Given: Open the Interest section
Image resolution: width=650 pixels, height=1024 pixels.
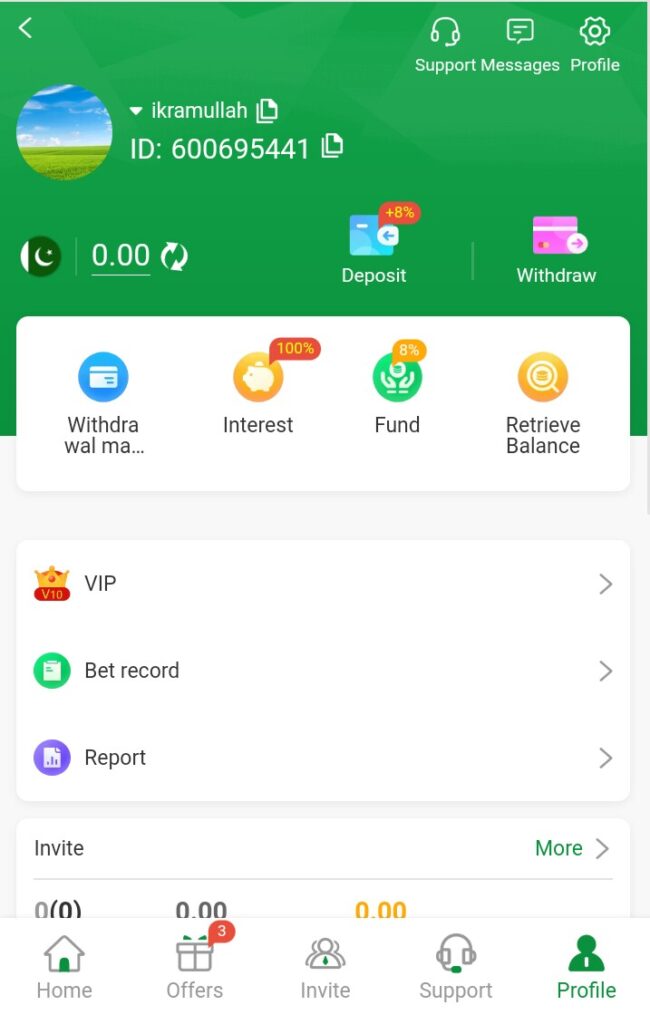Looking at the screenshot, I should coord(258,392).
